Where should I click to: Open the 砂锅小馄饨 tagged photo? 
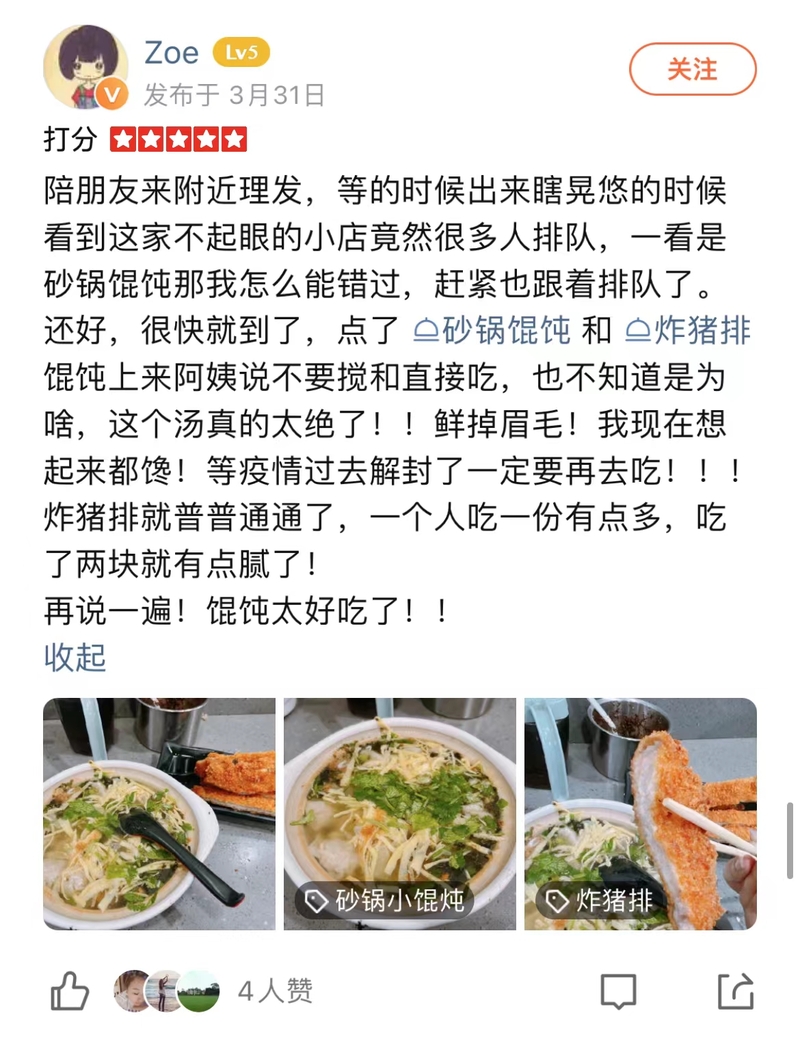click(400, 813)
